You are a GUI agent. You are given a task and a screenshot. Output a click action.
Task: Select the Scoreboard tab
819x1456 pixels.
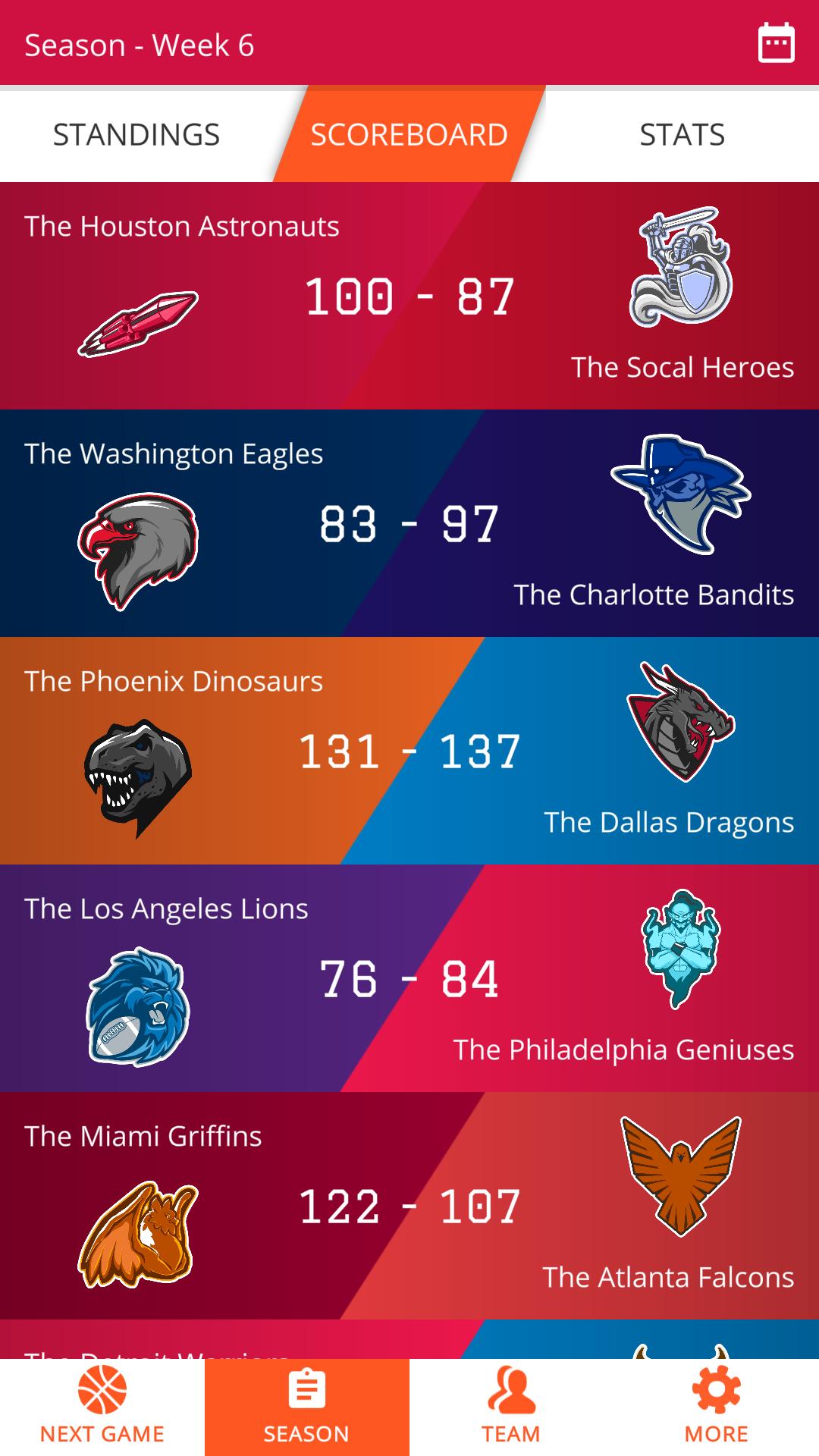tap(409, 135)
